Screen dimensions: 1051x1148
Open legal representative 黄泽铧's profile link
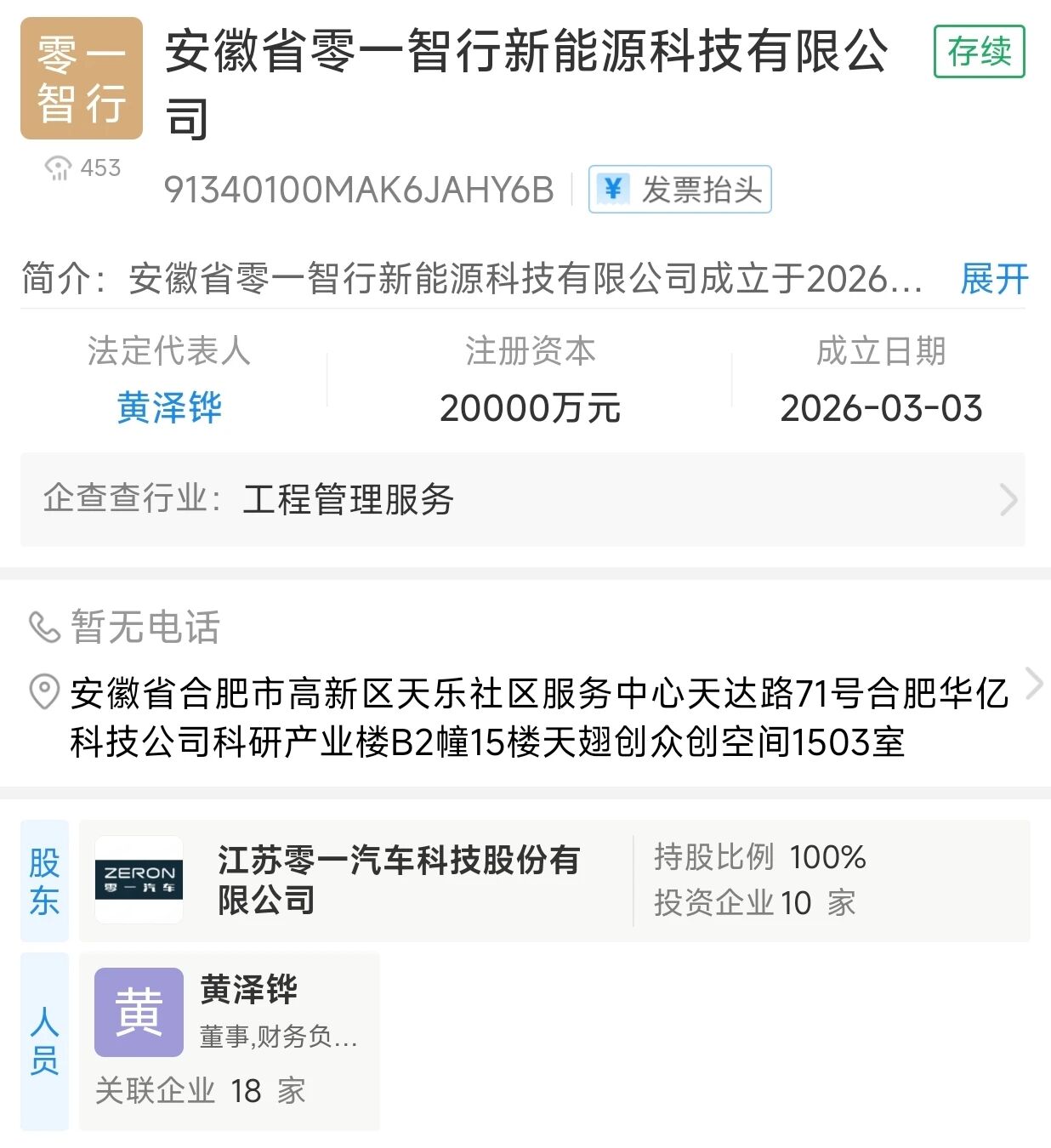coord(169,408)
